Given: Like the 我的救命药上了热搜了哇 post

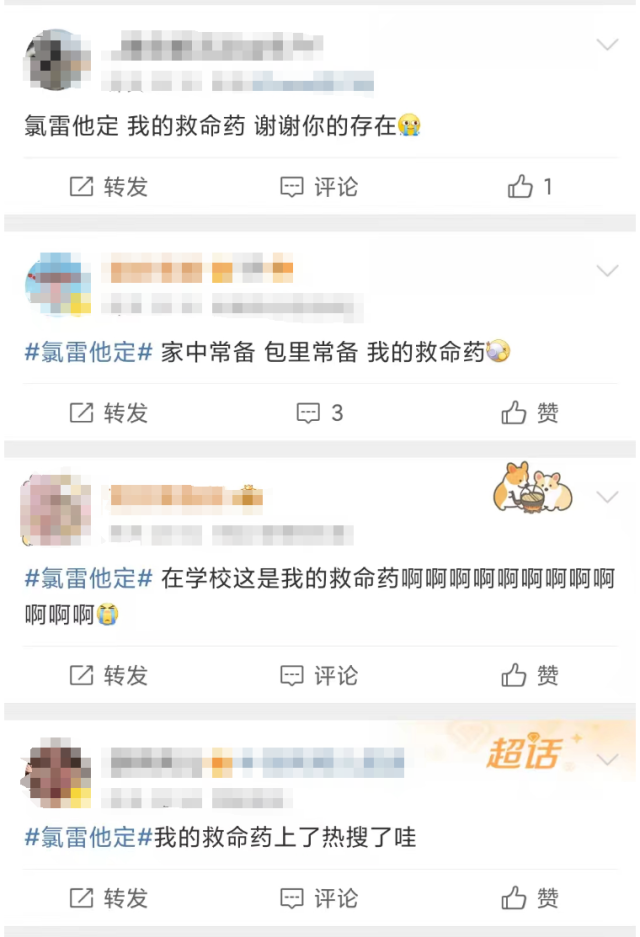Looking at the screenshot, I should [530, 897].
